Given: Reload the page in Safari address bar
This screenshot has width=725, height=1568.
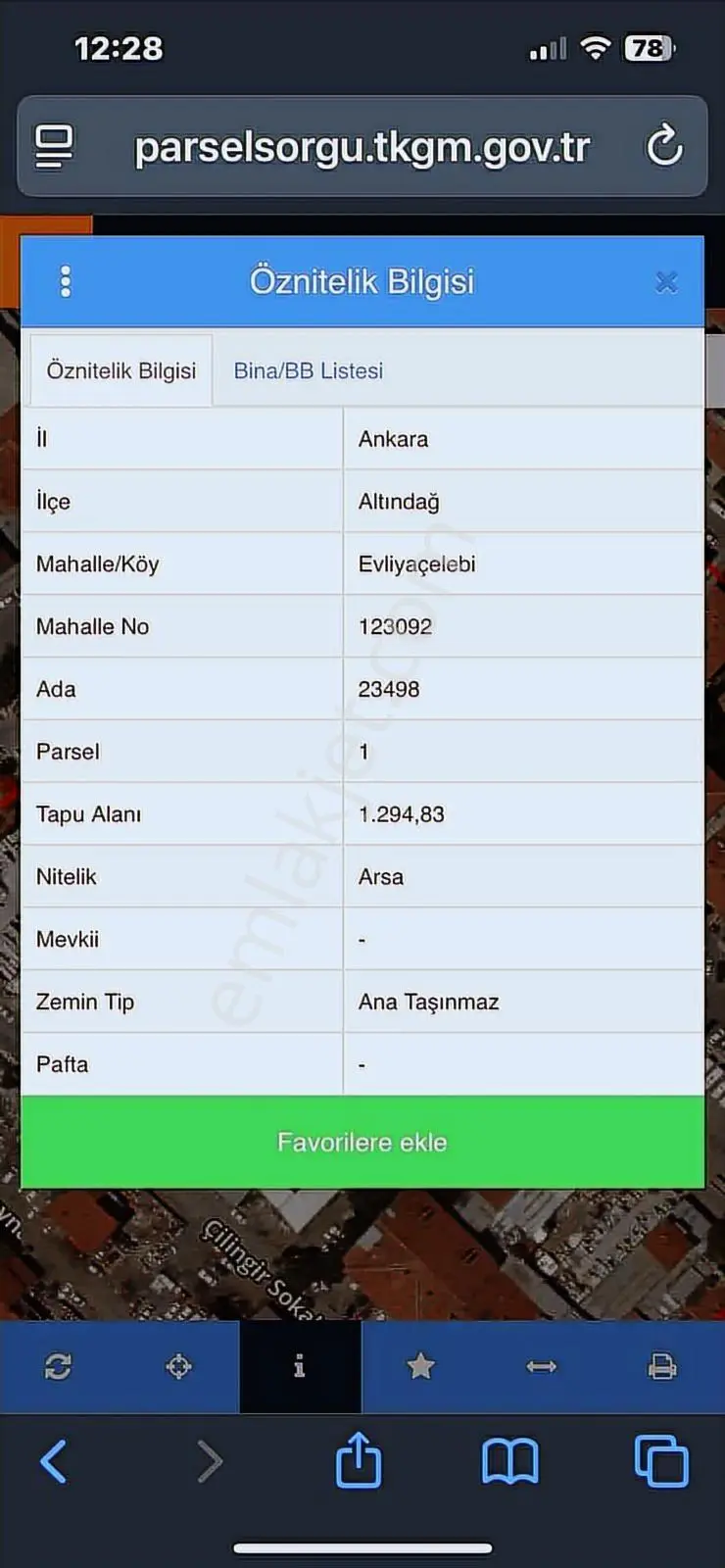Looking at the screenshot, I should click(664, 147).
